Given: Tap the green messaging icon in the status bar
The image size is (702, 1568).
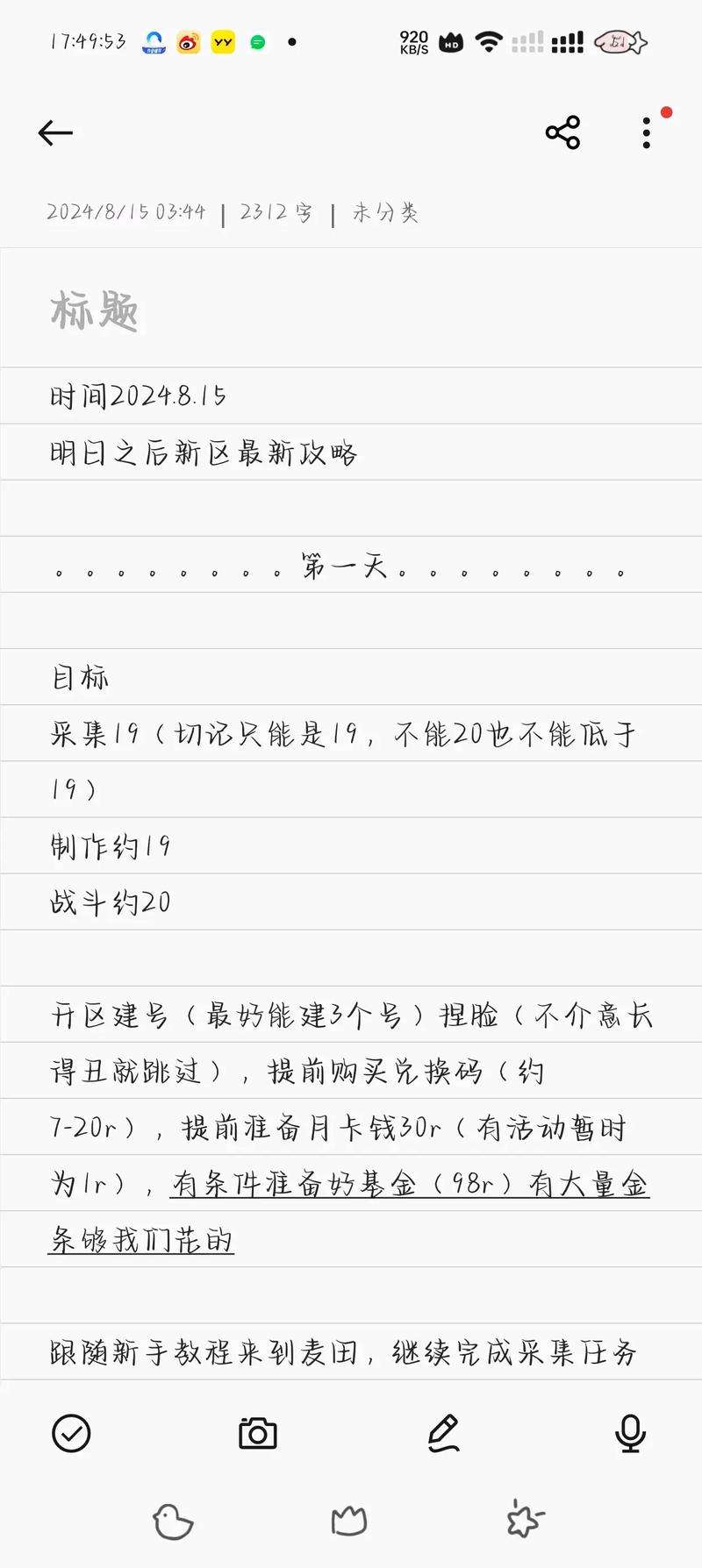Looking at the screenshot, I should (256, 42).
